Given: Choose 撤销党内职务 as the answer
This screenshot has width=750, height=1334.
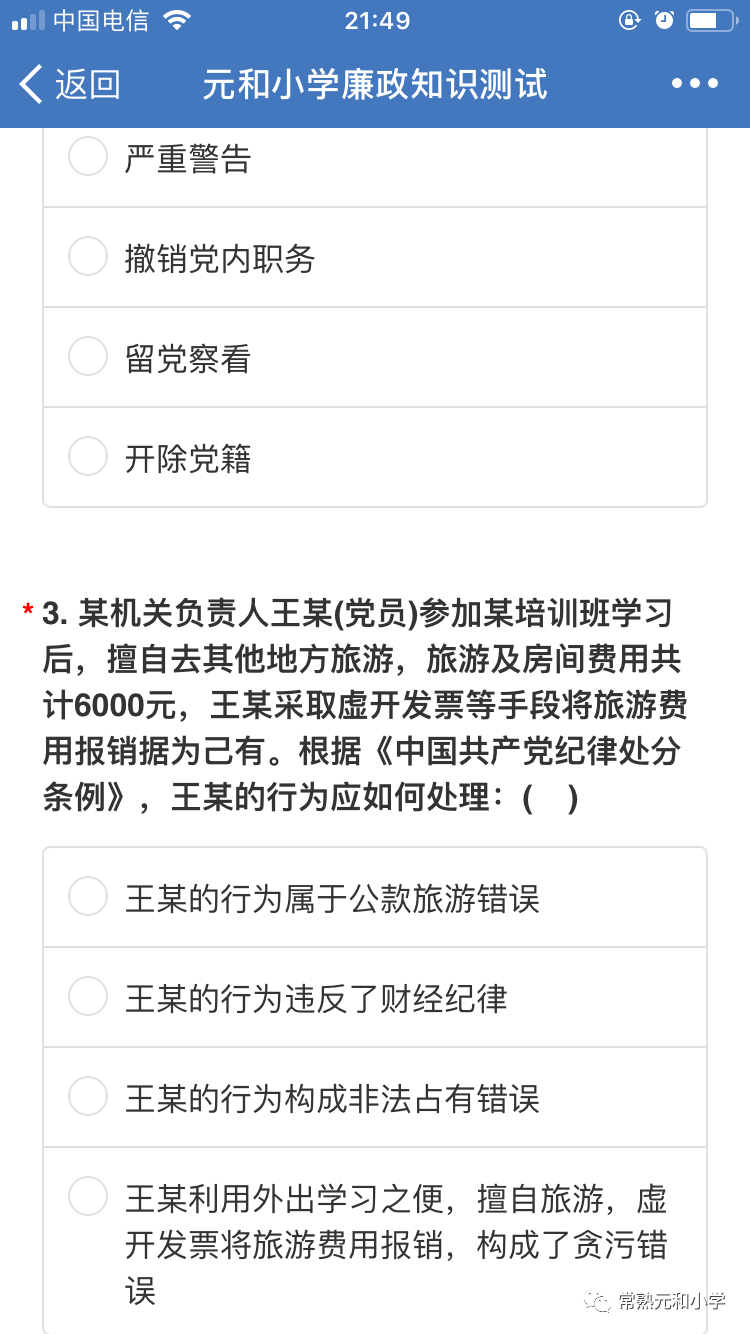Looking at the screenshot, I should coord(375,257).
